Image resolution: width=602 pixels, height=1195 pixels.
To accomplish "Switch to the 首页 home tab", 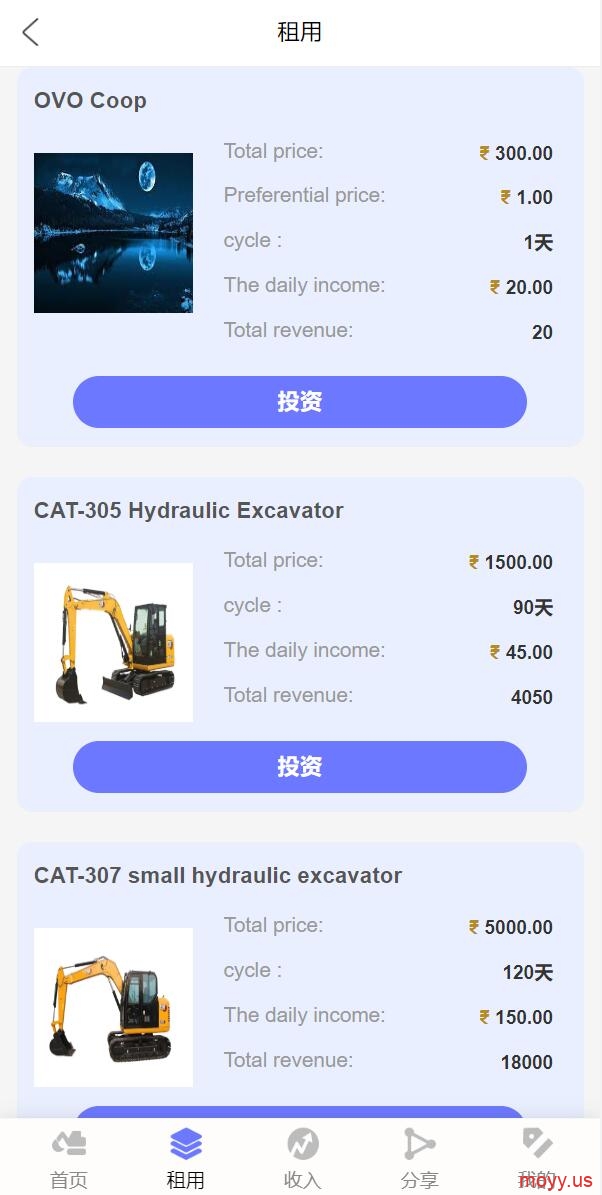I will point(69,1158).
